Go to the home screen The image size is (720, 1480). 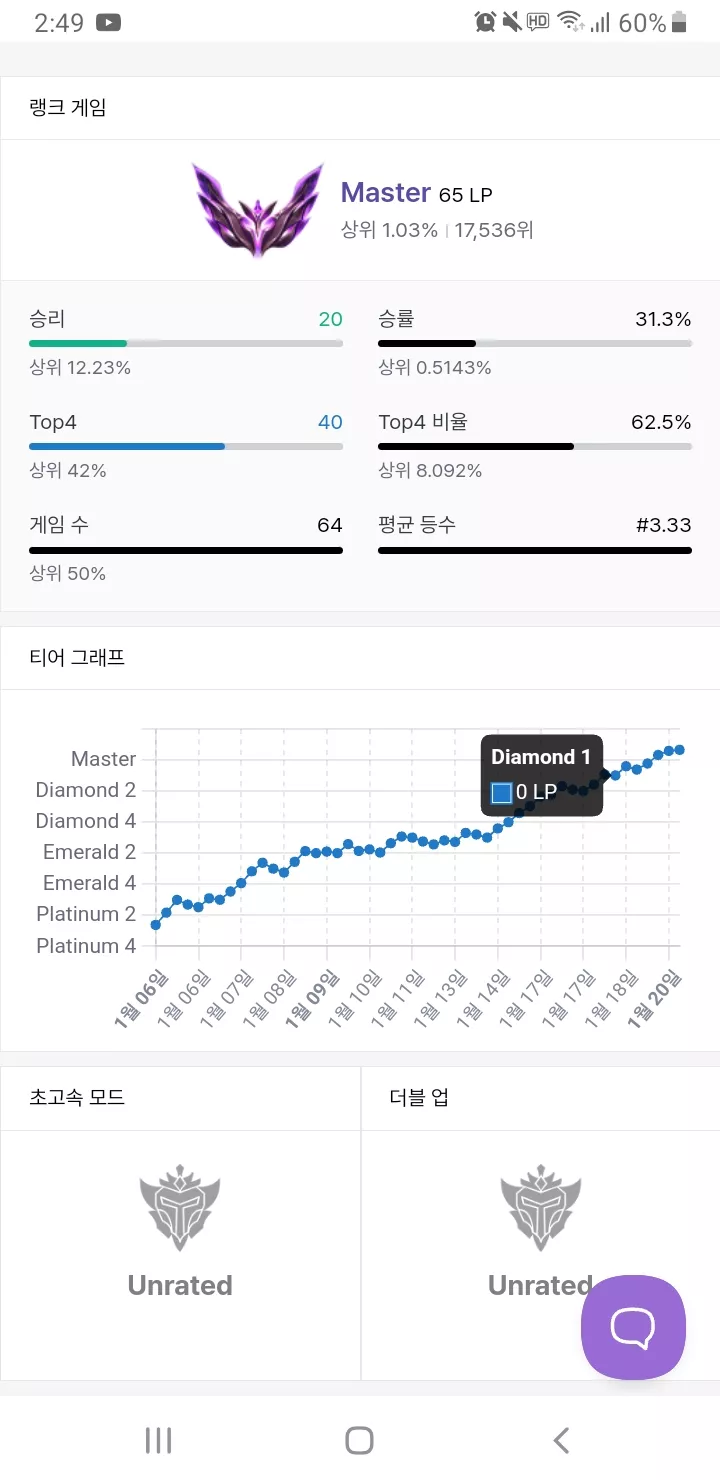coord(359,1440)
